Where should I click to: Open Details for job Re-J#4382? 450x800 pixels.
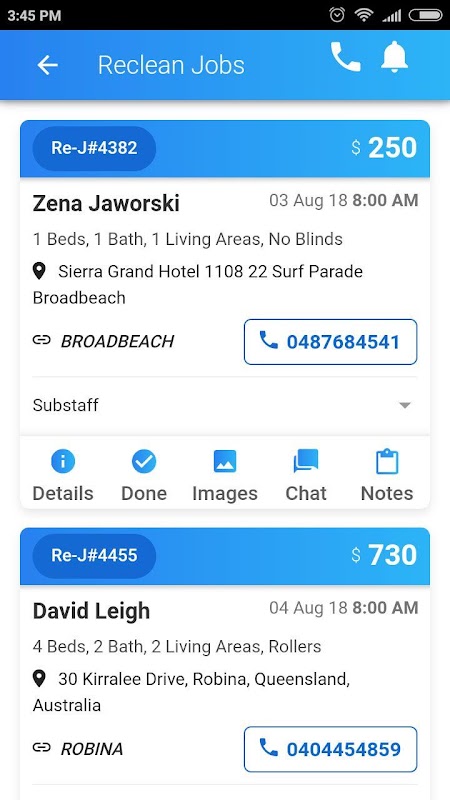(x=63, y=476)
